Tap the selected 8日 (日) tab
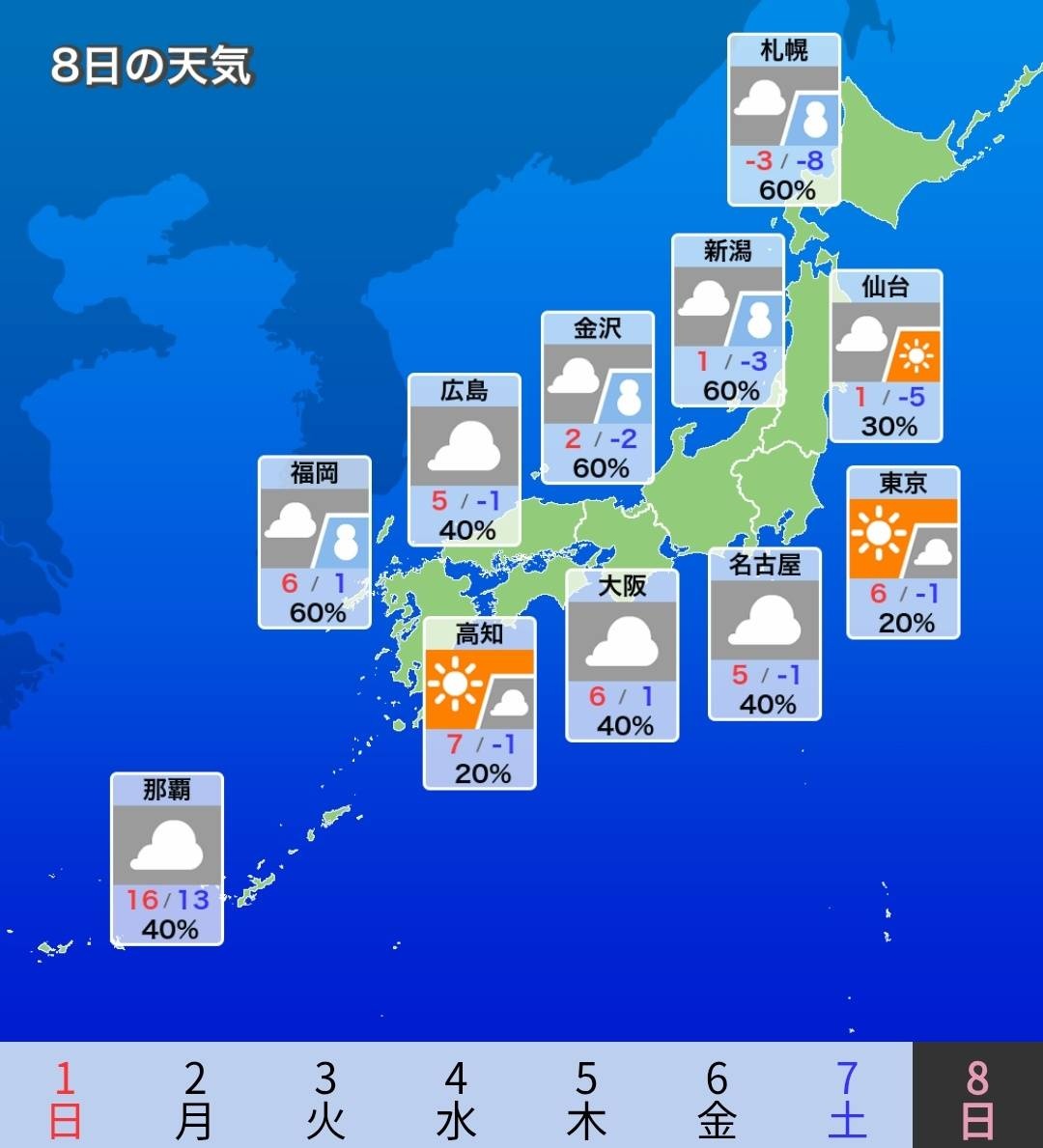Viewport: 1043px width, 1148px height. 977,1097
